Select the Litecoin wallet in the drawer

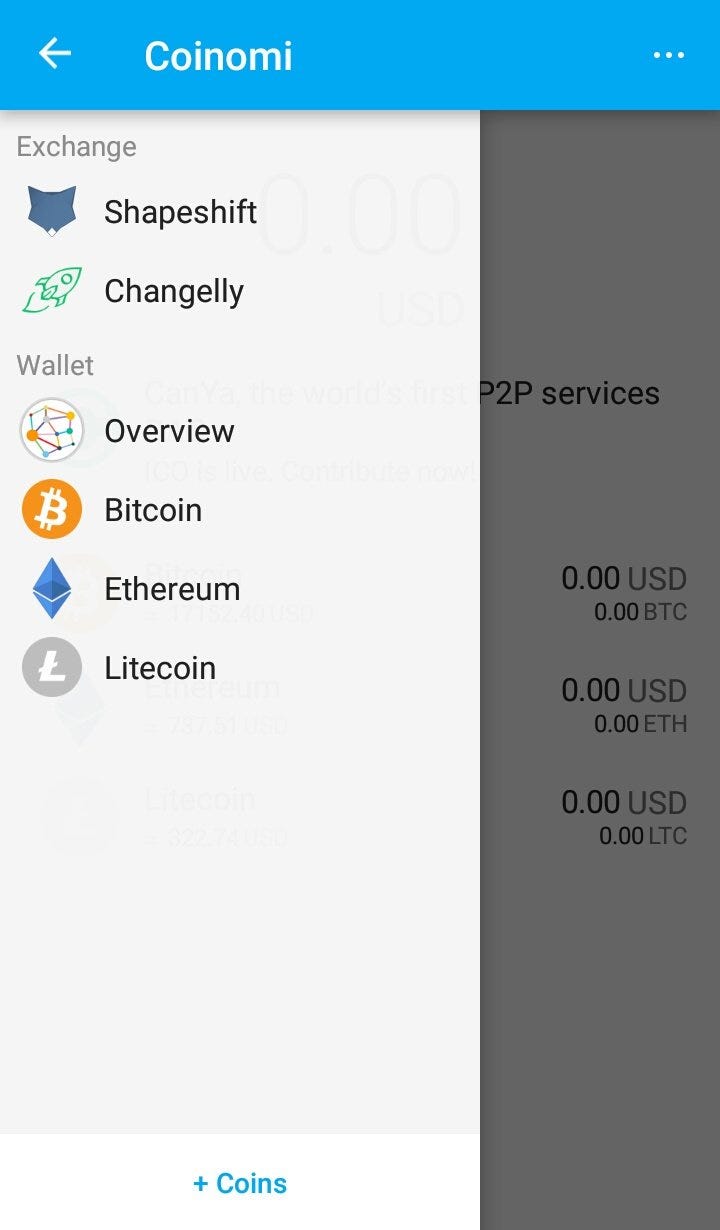240,668
